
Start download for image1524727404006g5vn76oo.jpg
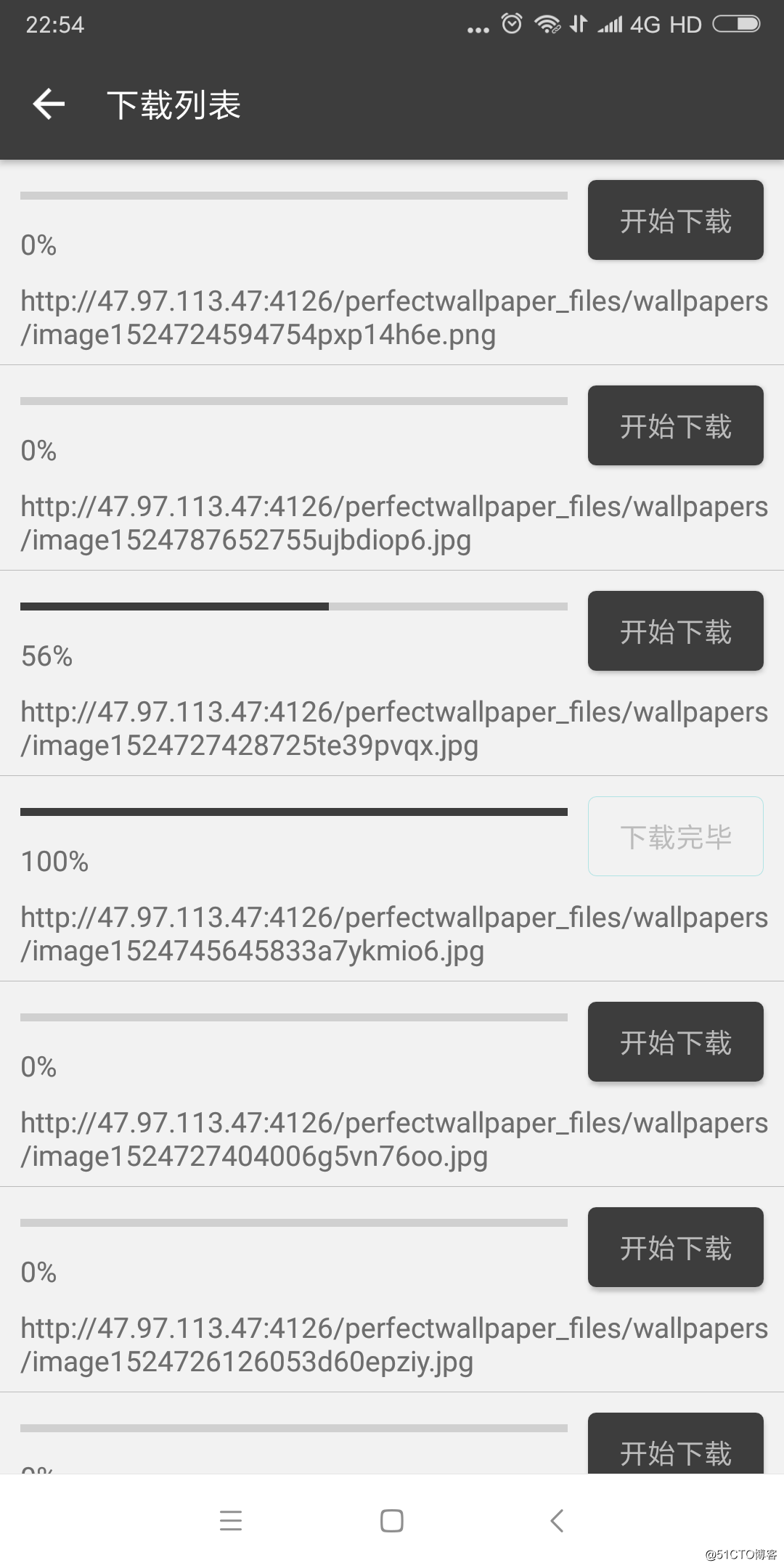click(x=674, y=1042)
